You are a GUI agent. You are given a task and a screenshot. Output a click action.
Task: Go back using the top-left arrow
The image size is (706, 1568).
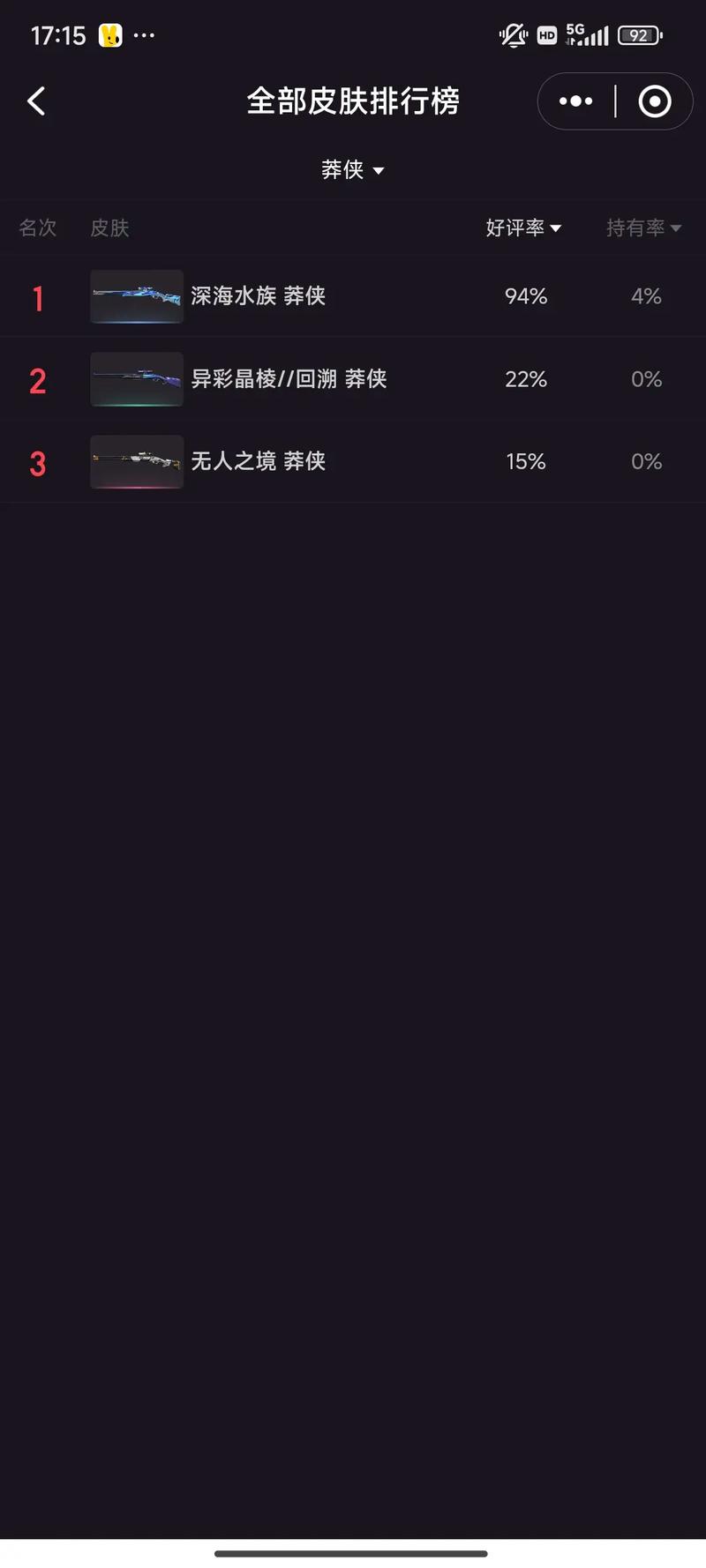coord(36,101)
